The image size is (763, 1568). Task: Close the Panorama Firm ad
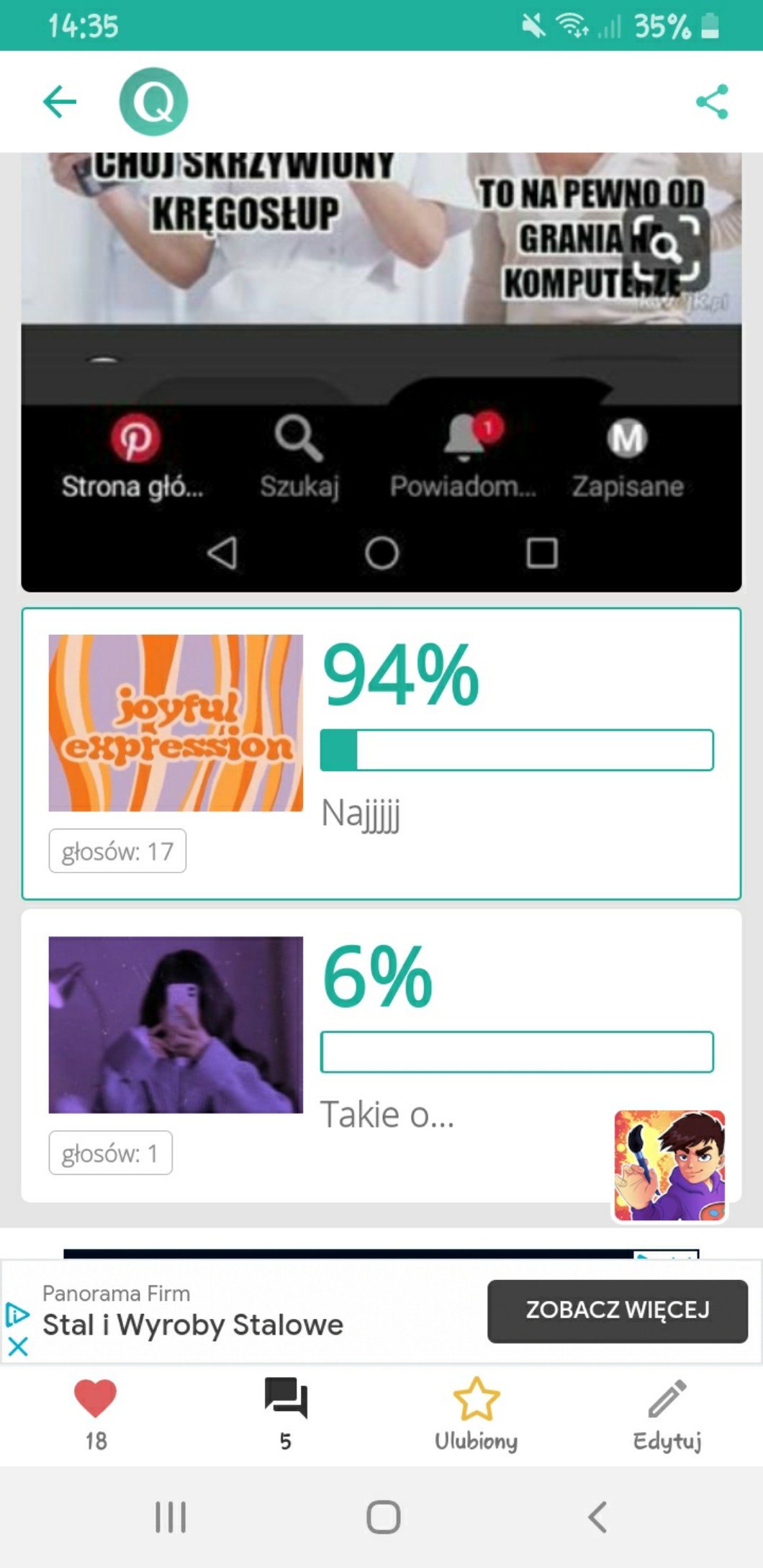coord(18,1346)
